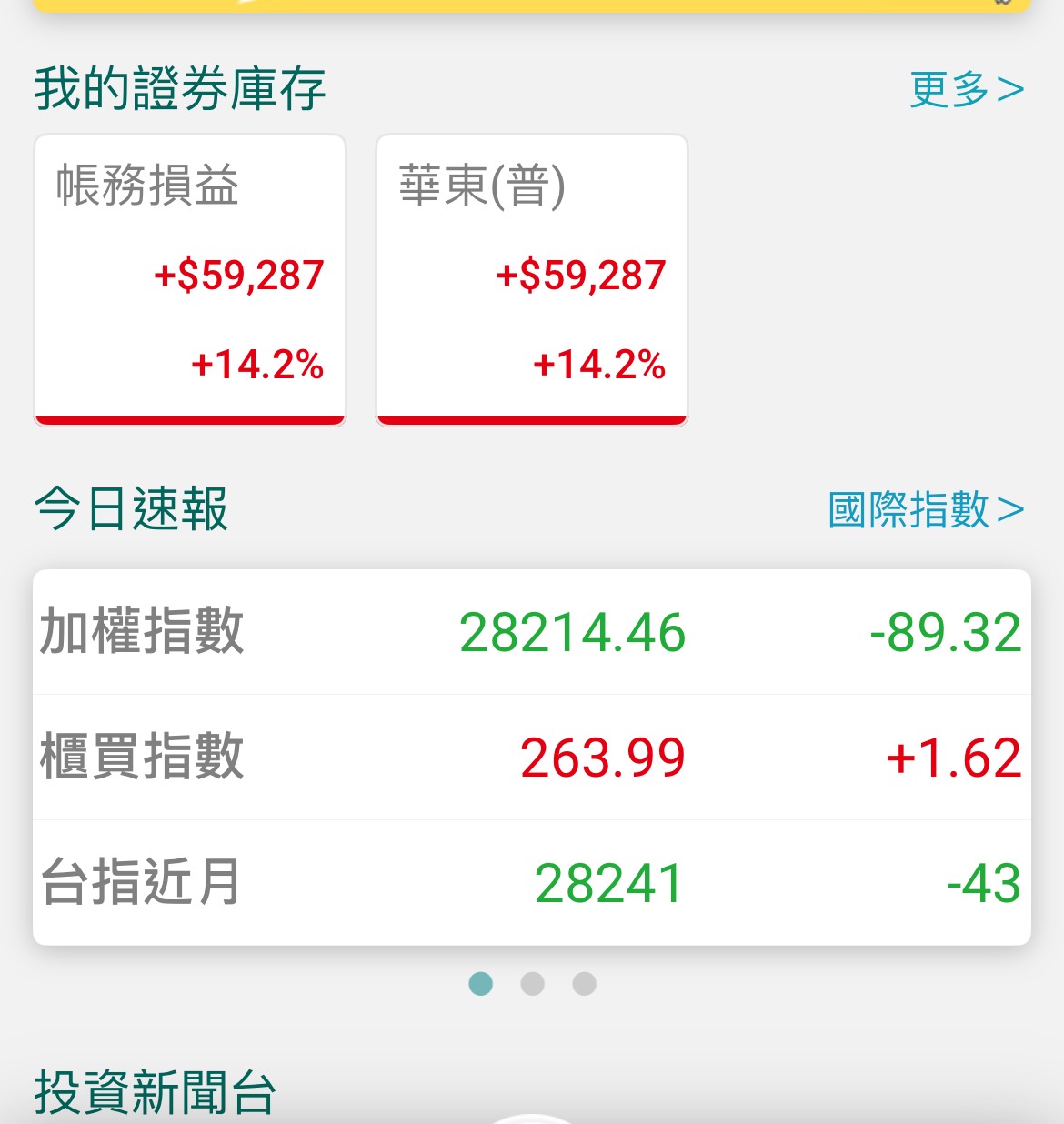The image size is (1064, 1124).
Task: View 櫃買指數 details
Action: coord(532,758)
